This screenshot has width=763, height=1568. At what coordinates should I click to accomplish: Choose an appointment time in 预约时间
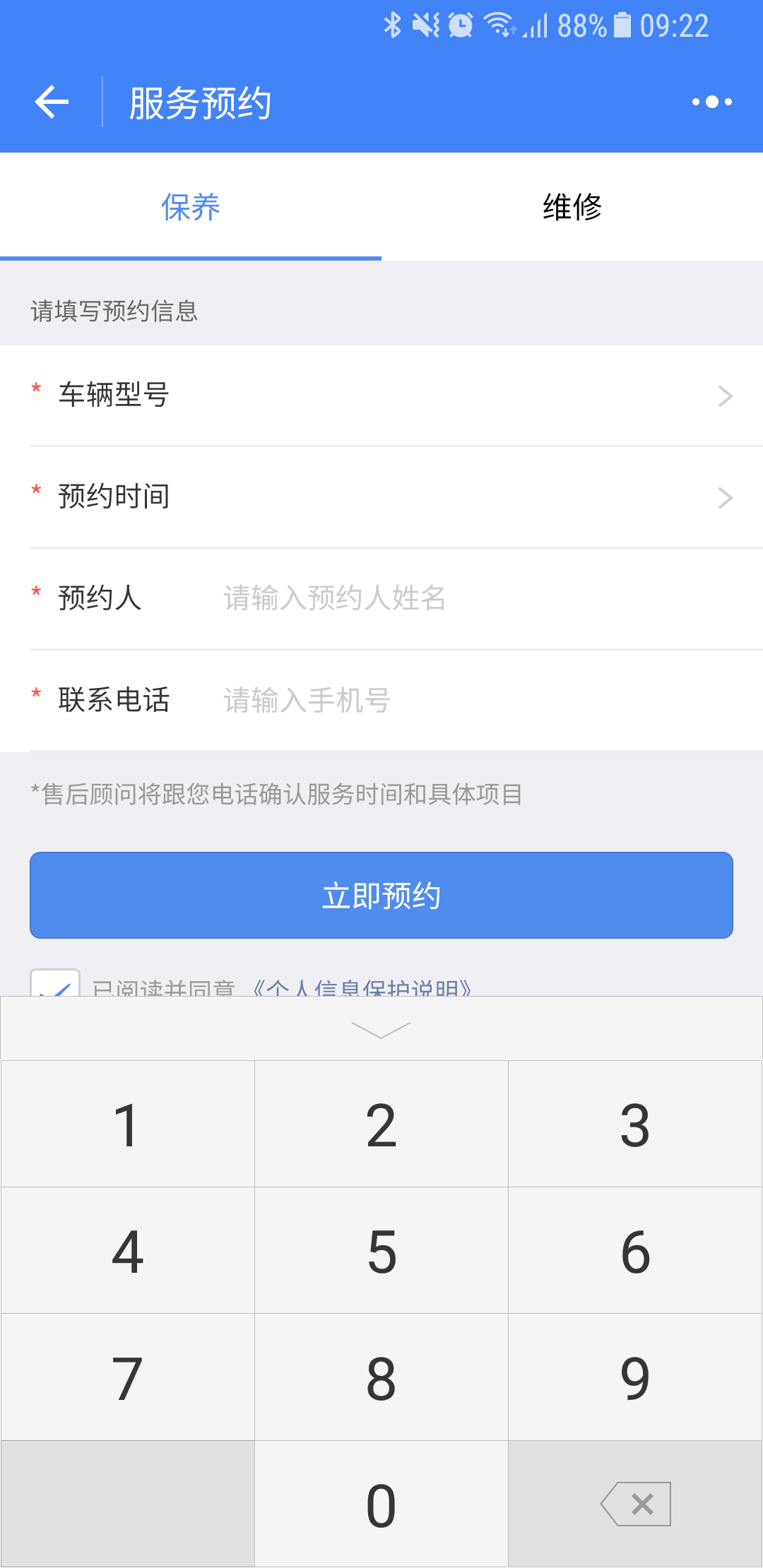coord(381,497)
